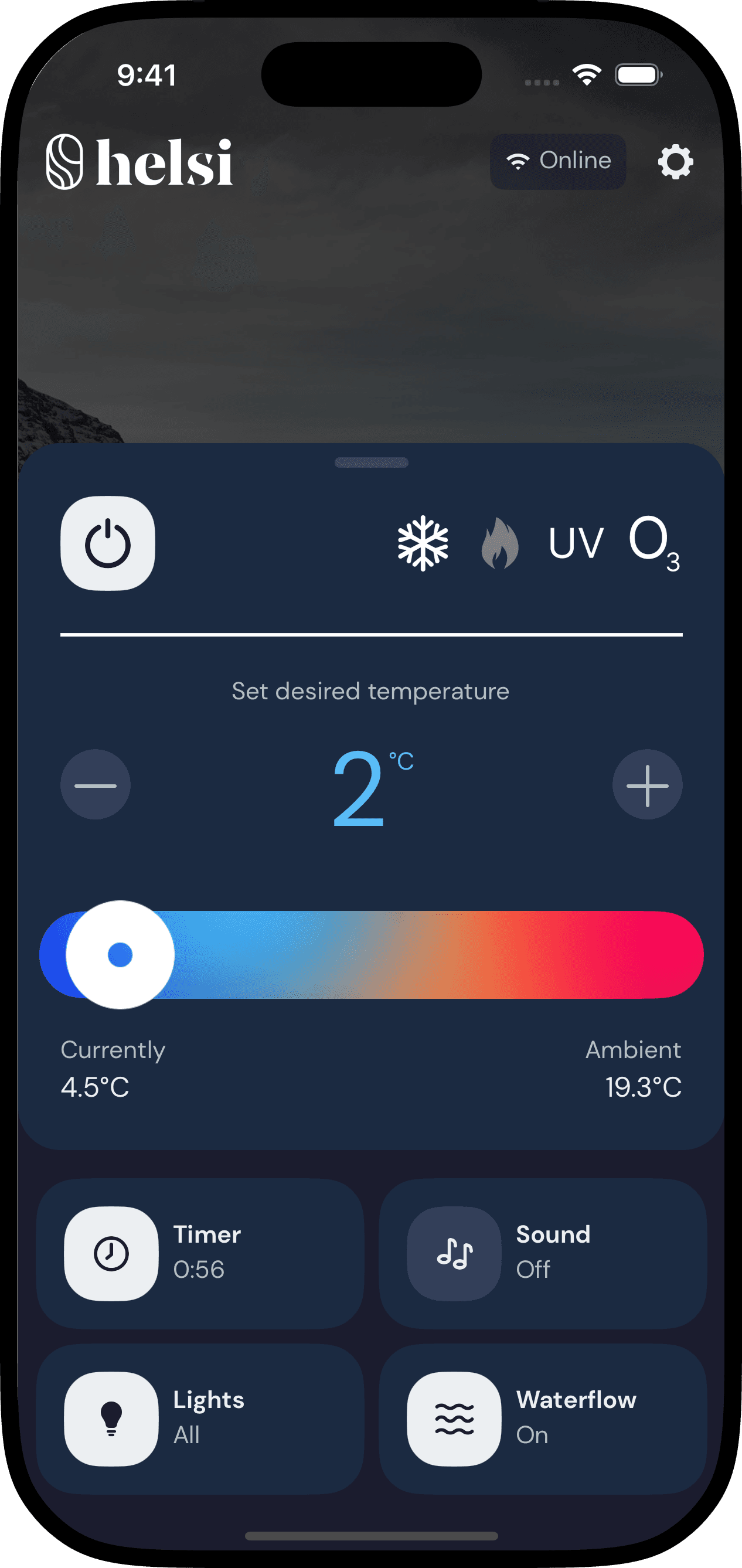Expand the bottom sheet via drag handle
Viewport: 742px width, 1568px height.
pyautogui.click(x=370, y=462)
